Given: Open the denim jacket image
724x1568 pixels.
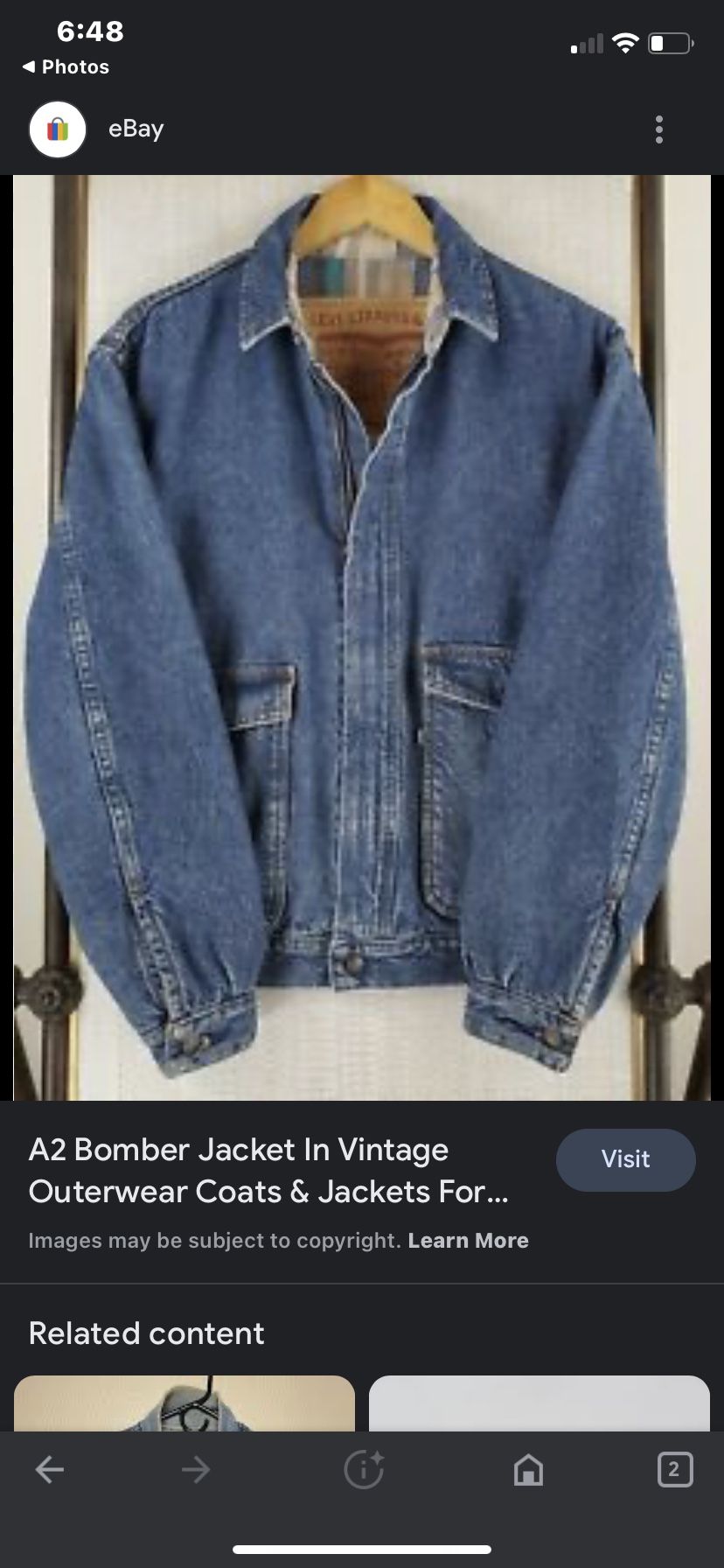Looking at the screenshot, I should click(362, 637).
